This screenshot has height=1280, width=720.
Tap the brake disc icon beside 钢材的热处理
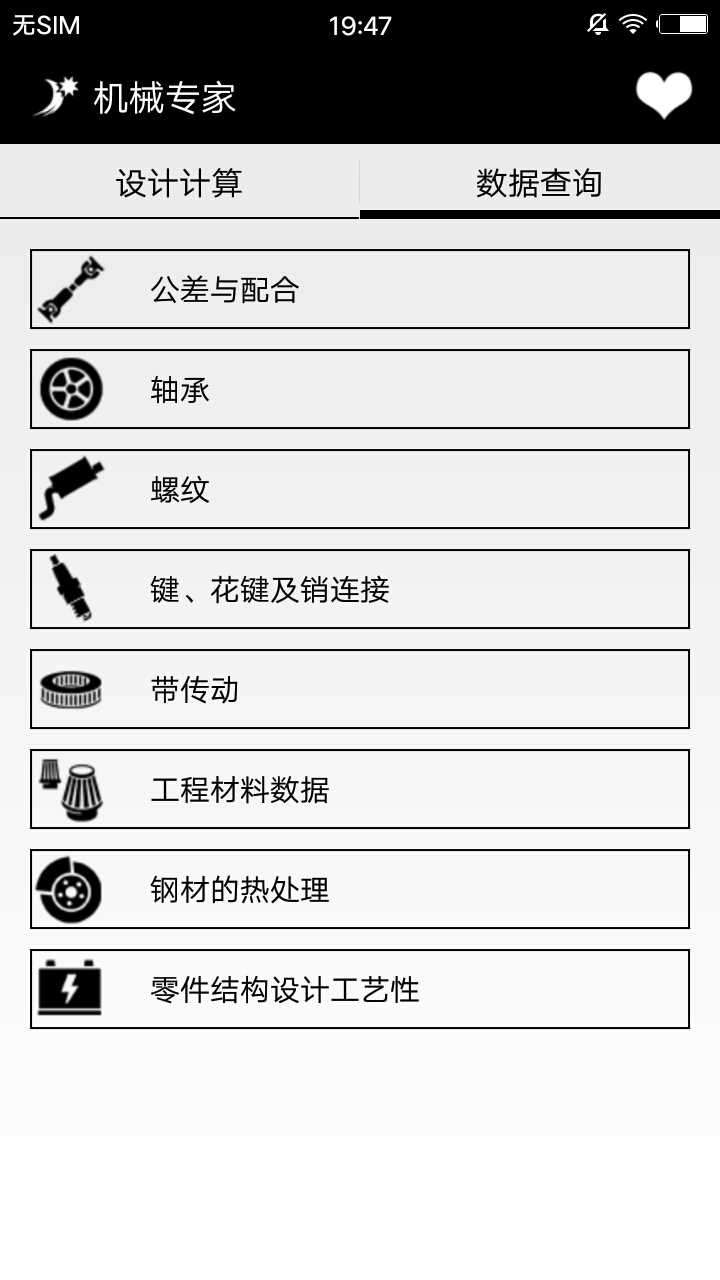[x=72, y=888]
